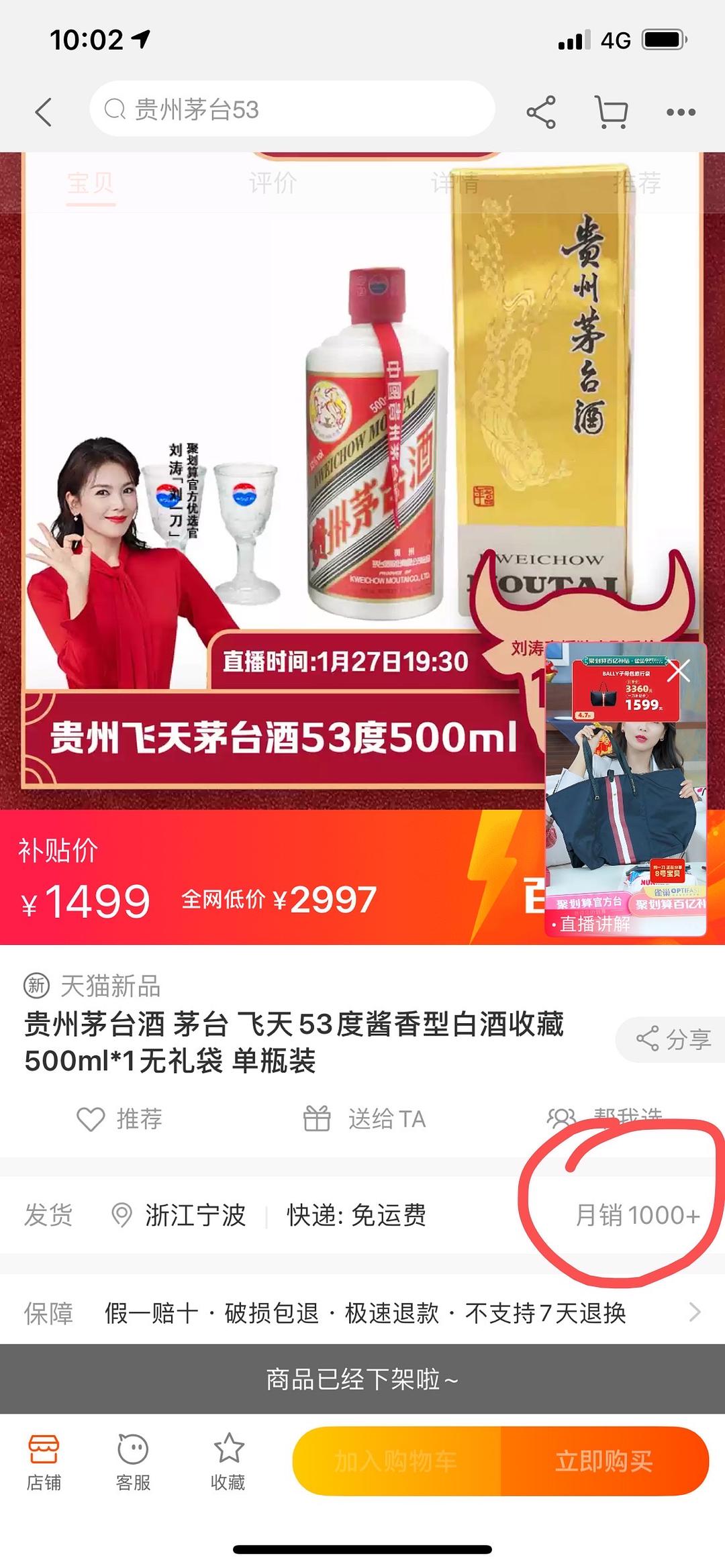Screen dimensions: 725x1568
Task: Switch to the 推荐 tab
Action: (x=636, y=182)
